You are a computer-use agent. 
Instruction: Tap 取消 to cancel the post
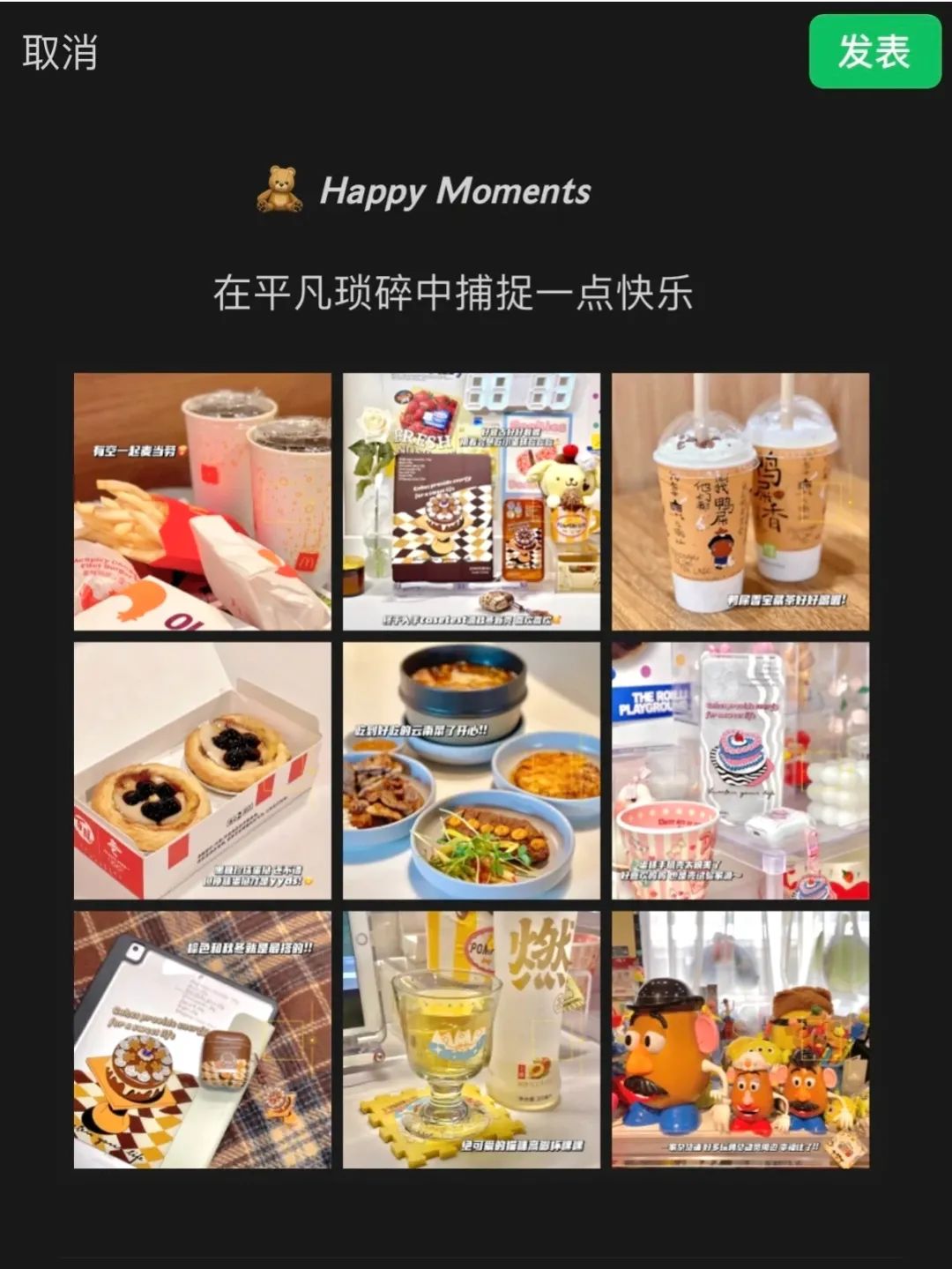coord(60,52)
